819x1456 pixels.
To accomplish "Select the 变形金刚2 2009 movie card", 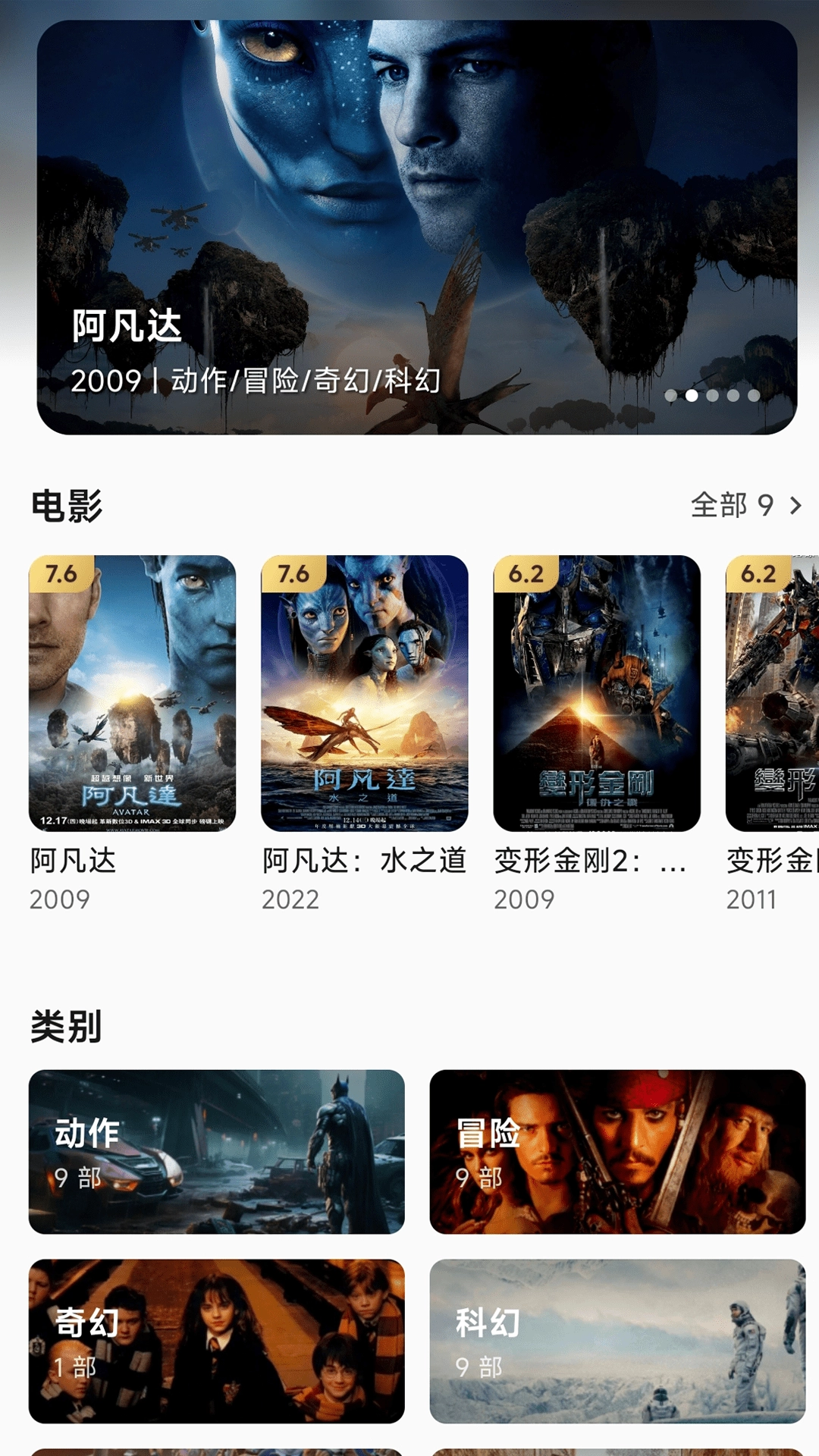I will (x=597, y=693).
